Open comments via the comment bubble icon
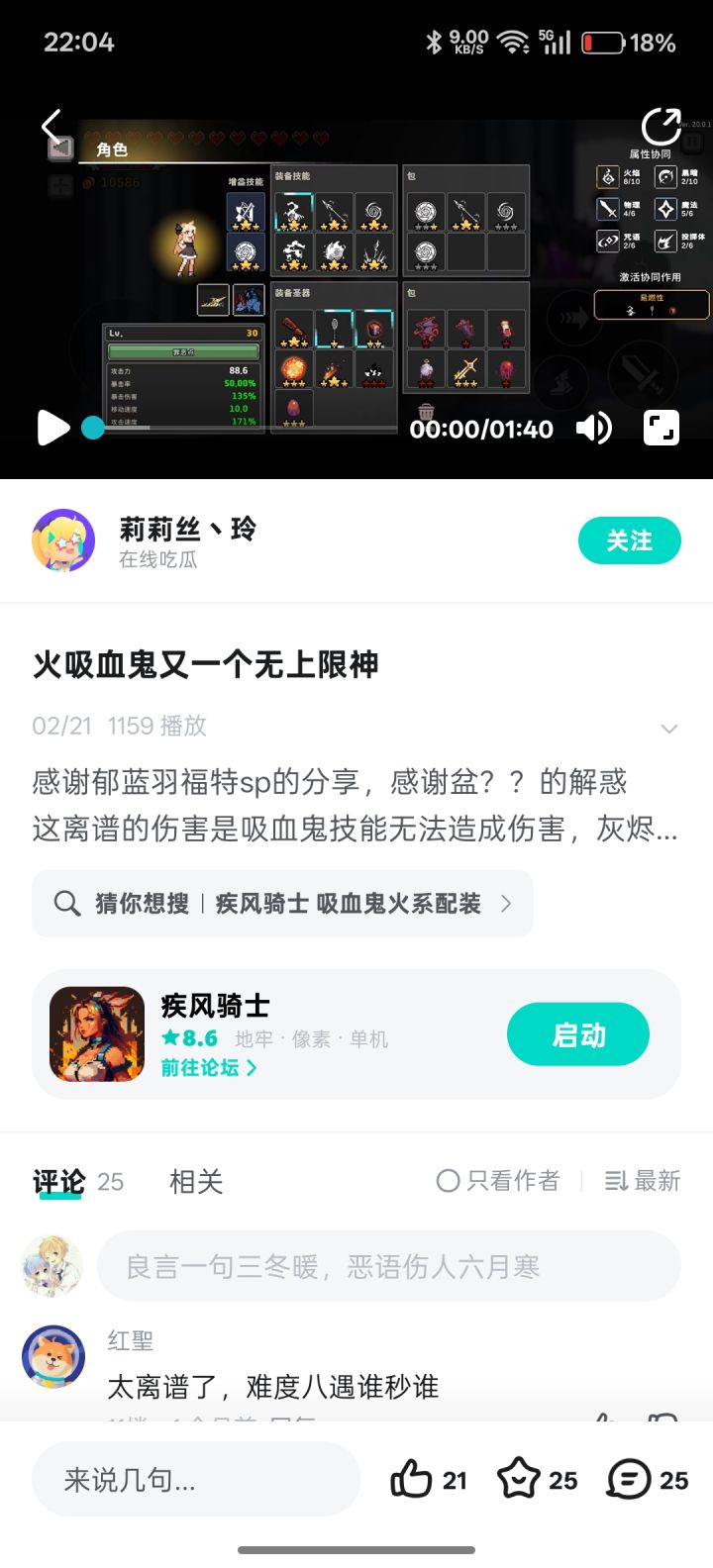713x1568 pixels. pos(627,1479)
